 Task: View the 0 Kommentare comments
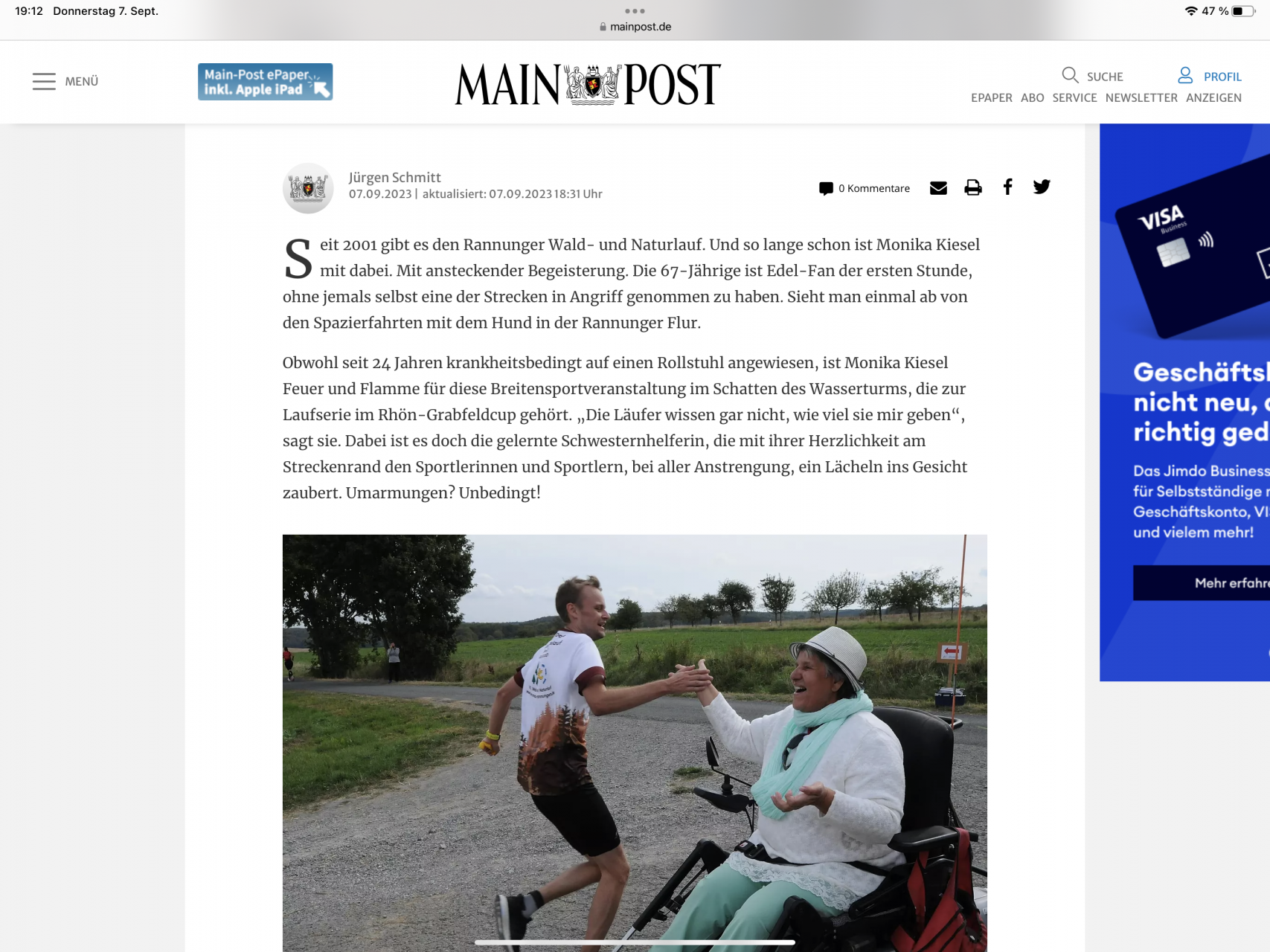[865, 188]
